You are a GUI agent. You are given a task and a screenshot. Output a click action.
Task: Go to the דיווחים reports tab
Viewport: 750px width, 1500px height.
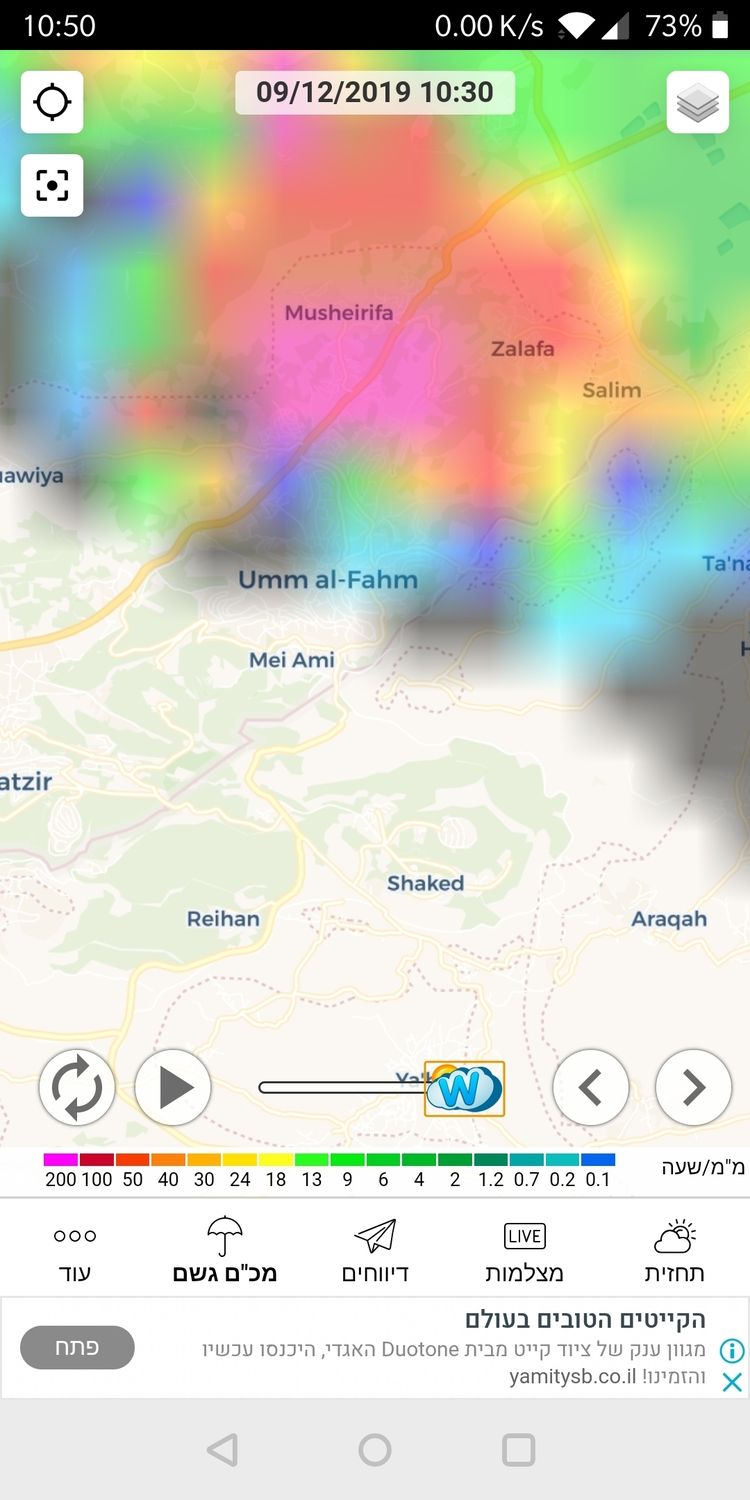click(375, 1251)
